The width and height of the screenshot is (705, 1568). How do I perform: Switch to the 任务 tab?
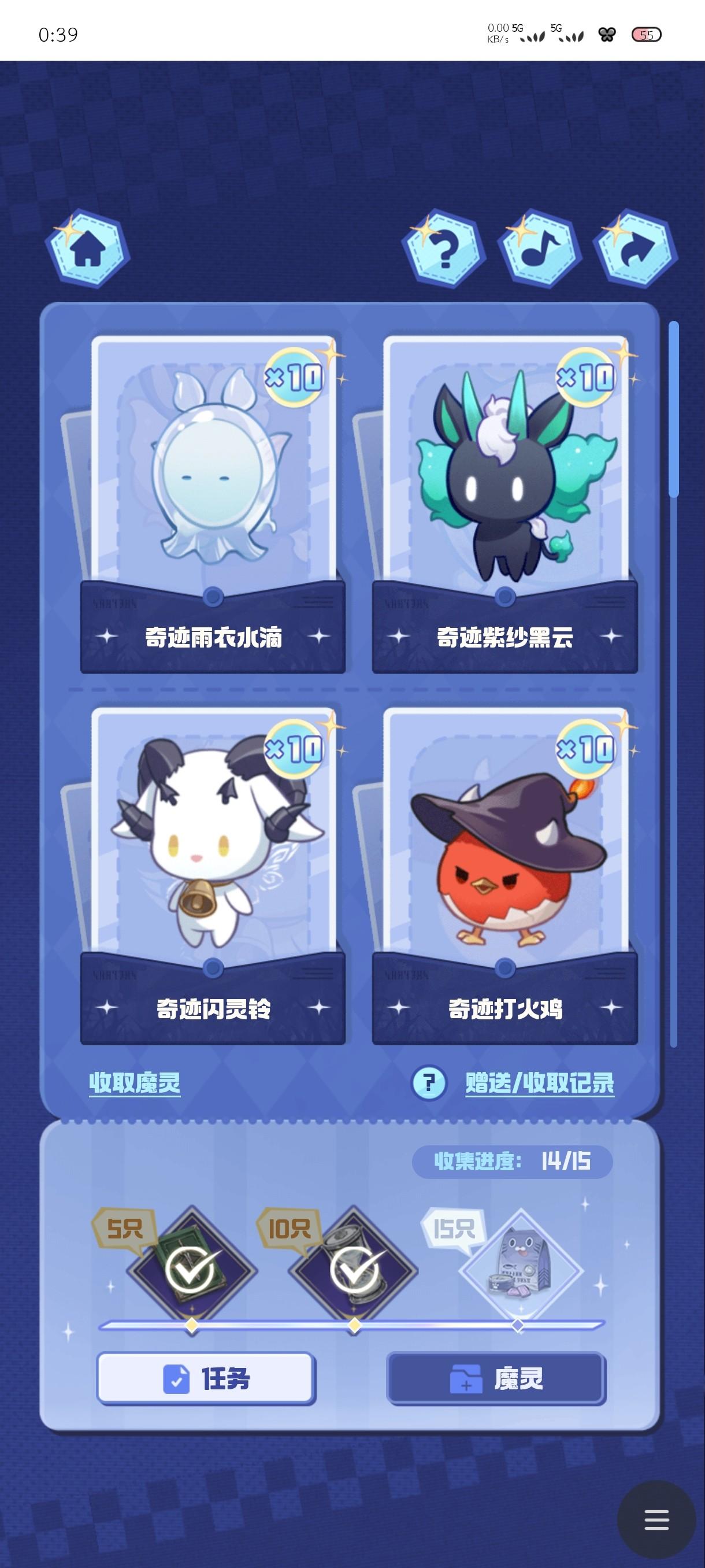click(206, 1379)
